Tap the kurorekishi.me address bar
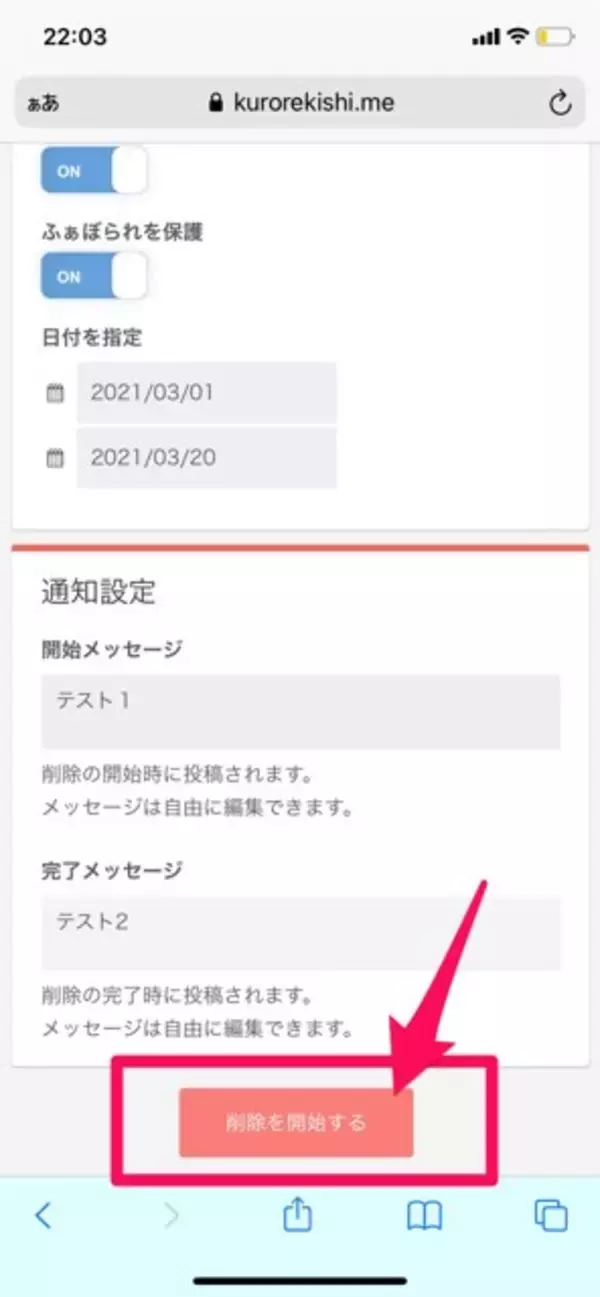The height and width of the screenshot is (1297, 600). tap(300, 103)
